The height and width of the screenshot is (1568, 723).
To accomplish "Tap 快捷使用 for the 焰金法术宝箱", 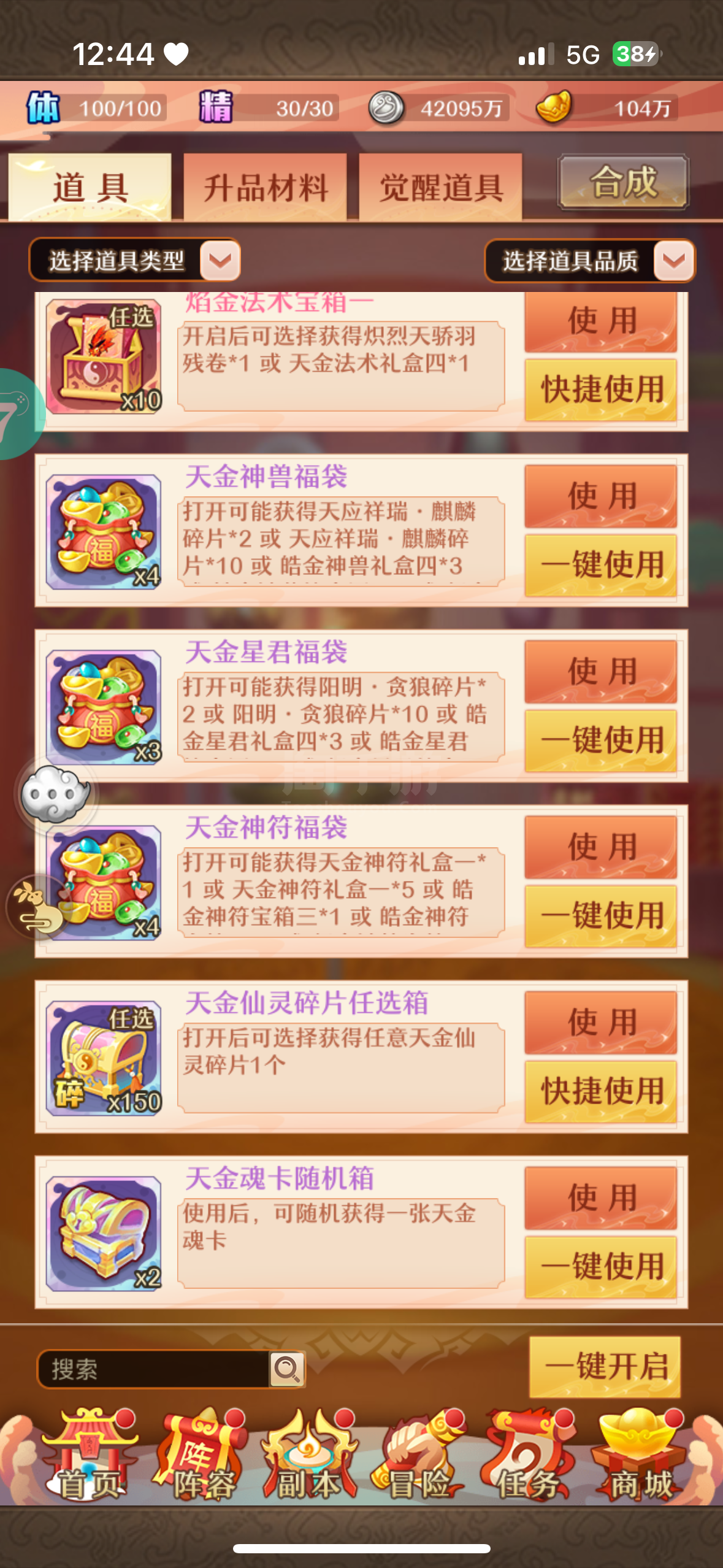I will pyautogui.click(x=601, y=390).
